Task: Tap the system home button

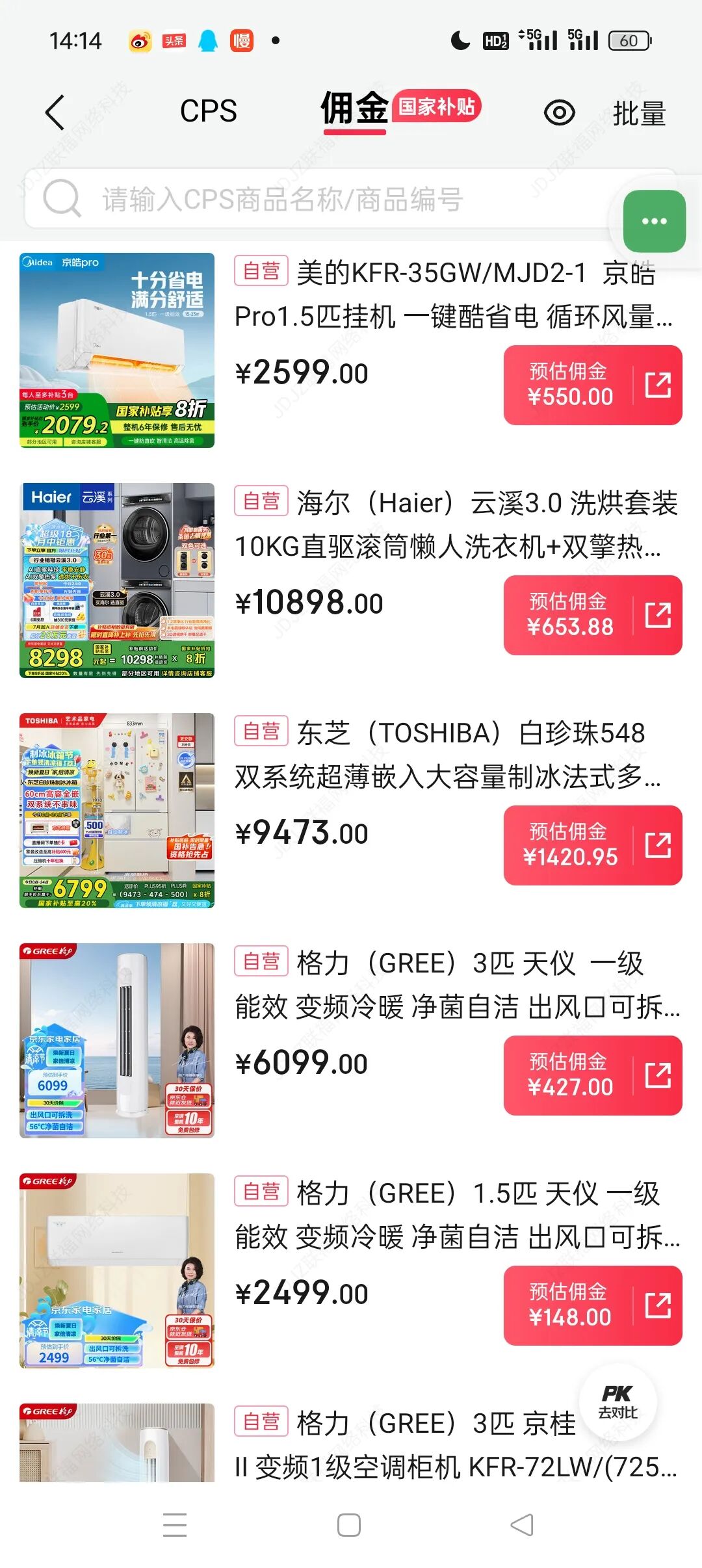Action: click(349, 1525)
